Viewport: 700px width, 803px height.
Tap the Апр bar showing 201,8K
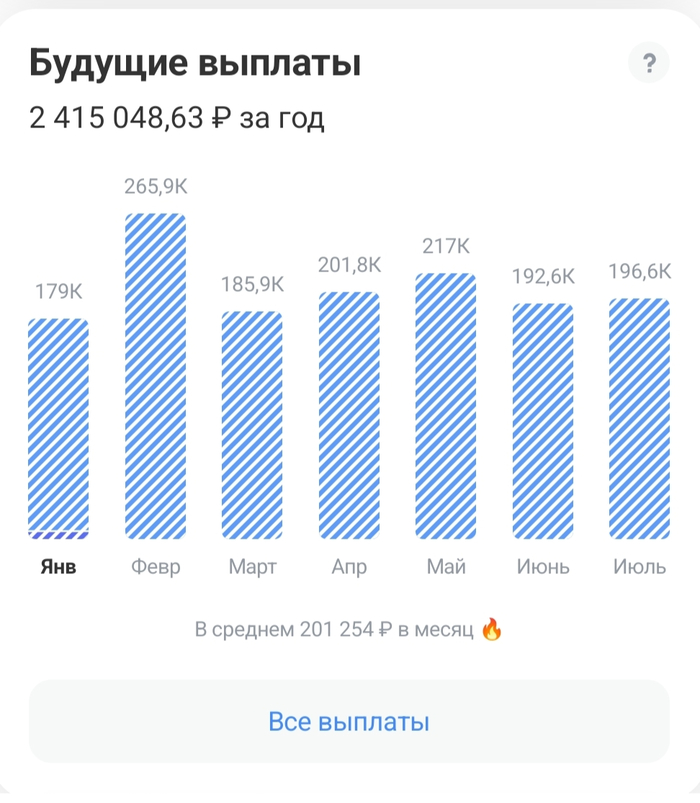coord(349,416)
